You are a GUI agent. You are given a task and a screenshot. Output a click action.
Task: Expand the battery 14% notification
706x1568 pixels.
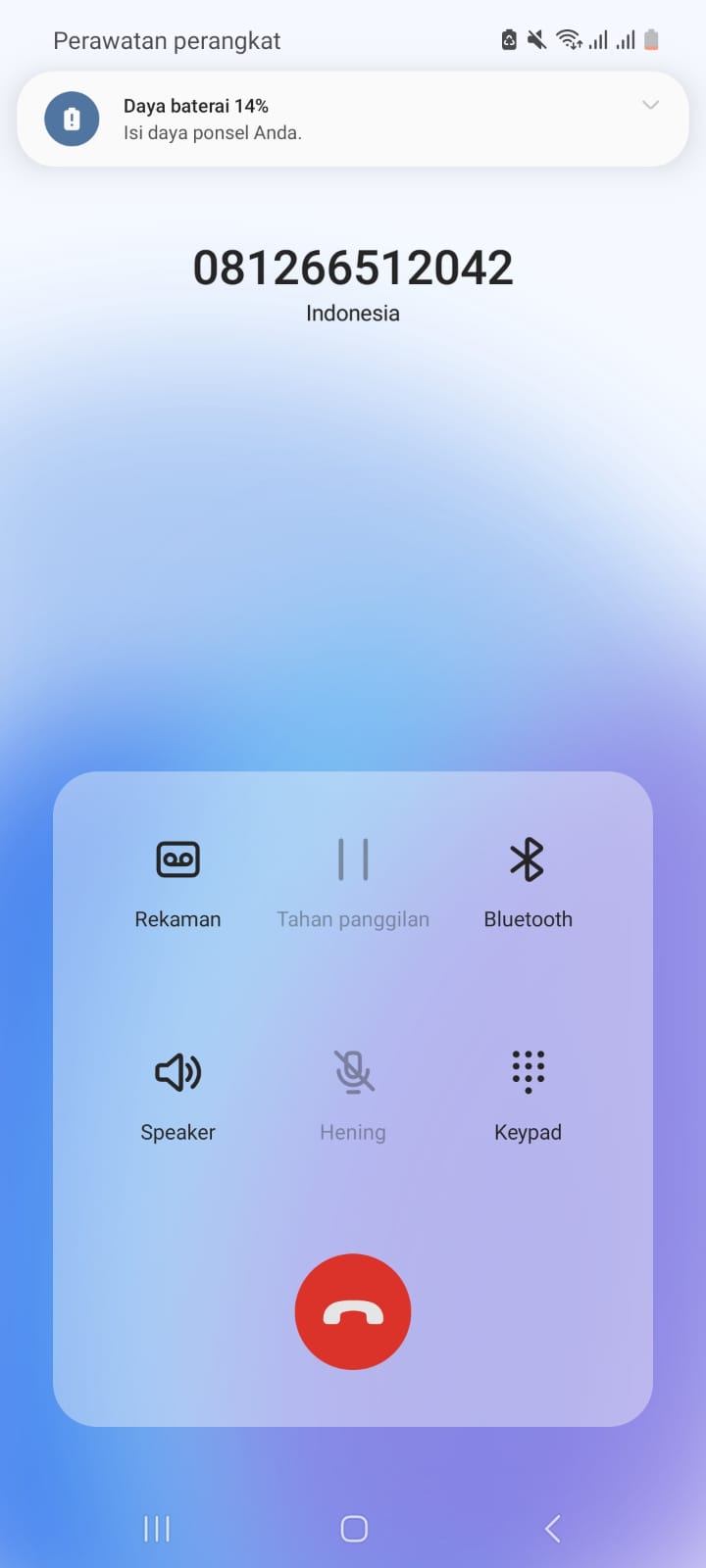[650, 106]
